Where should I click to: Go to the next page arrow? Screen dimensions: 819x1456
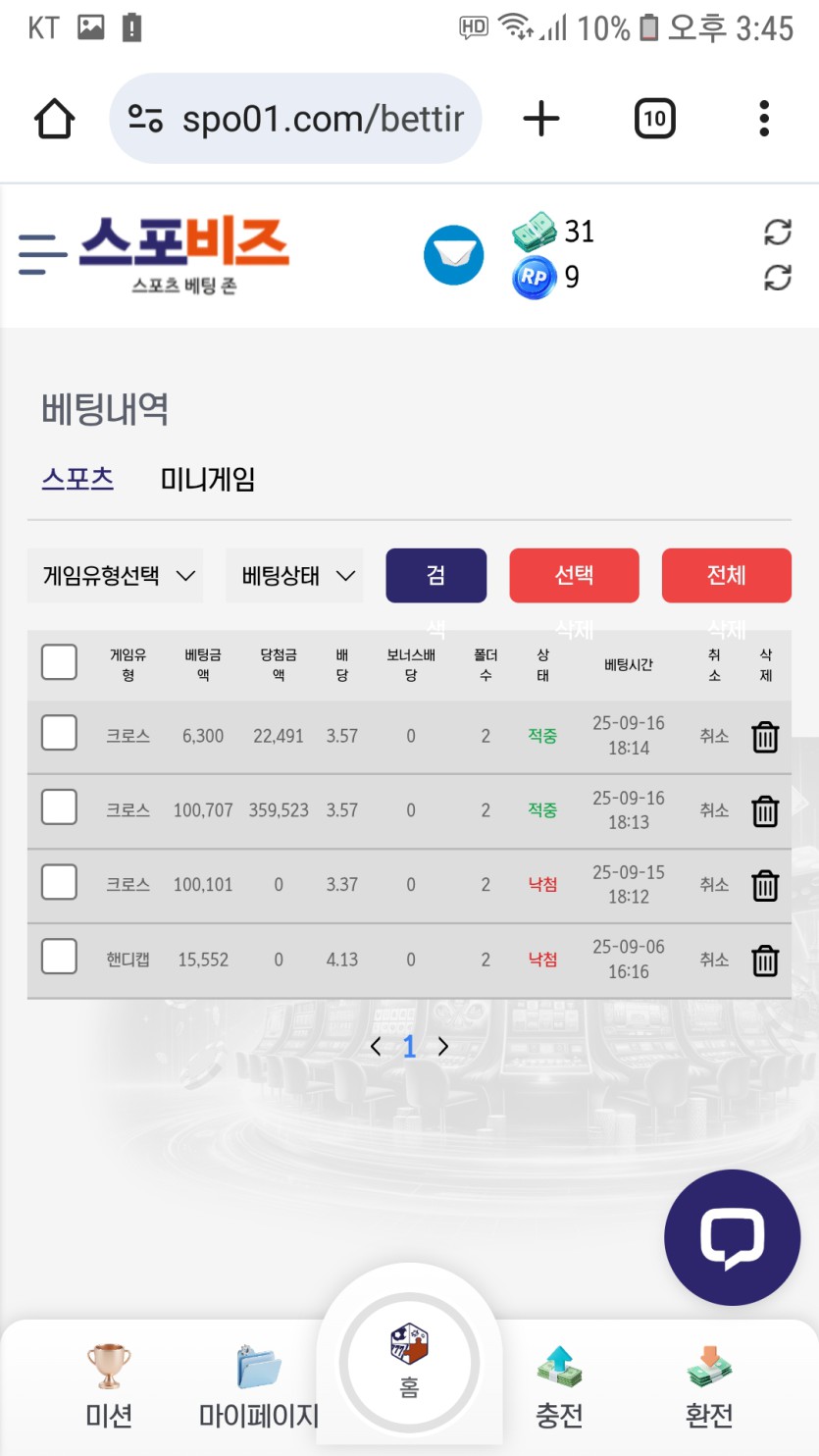coord(443,1047)
